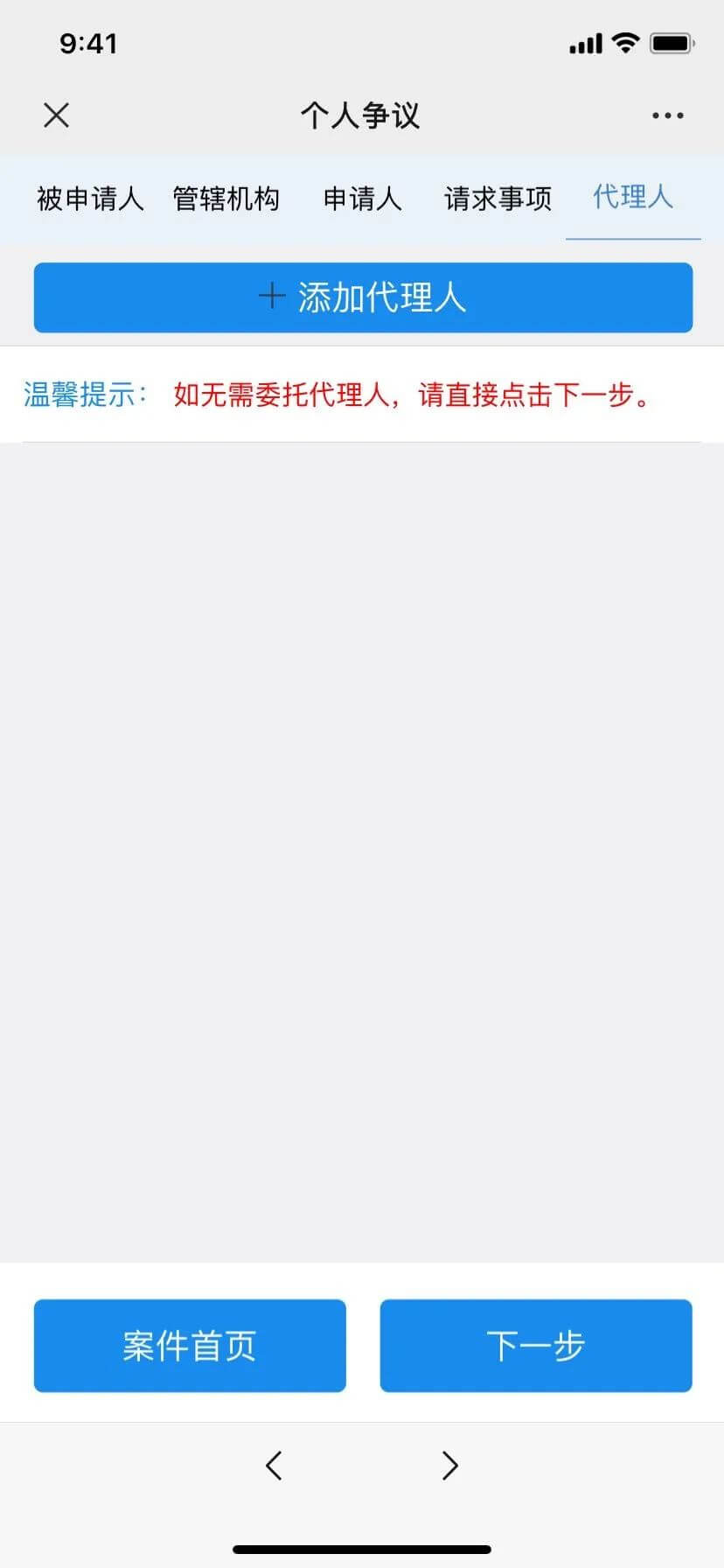
Task: Switch to the 管辖机构 tab
Action: pos(226,199)
